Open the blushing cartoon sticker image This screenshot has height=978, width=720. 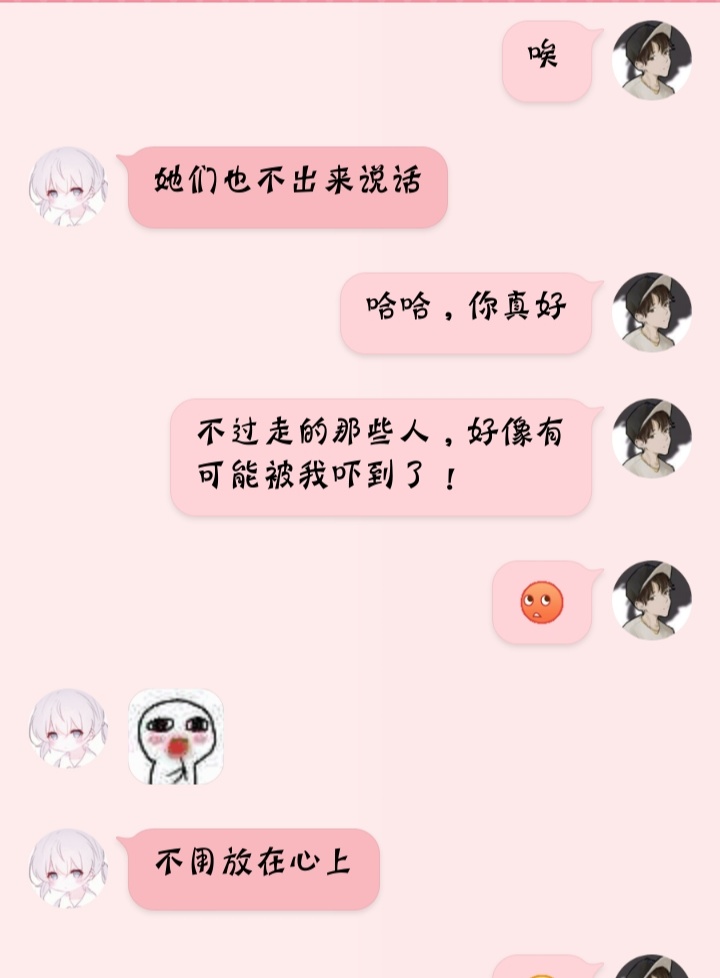point(176,736)
